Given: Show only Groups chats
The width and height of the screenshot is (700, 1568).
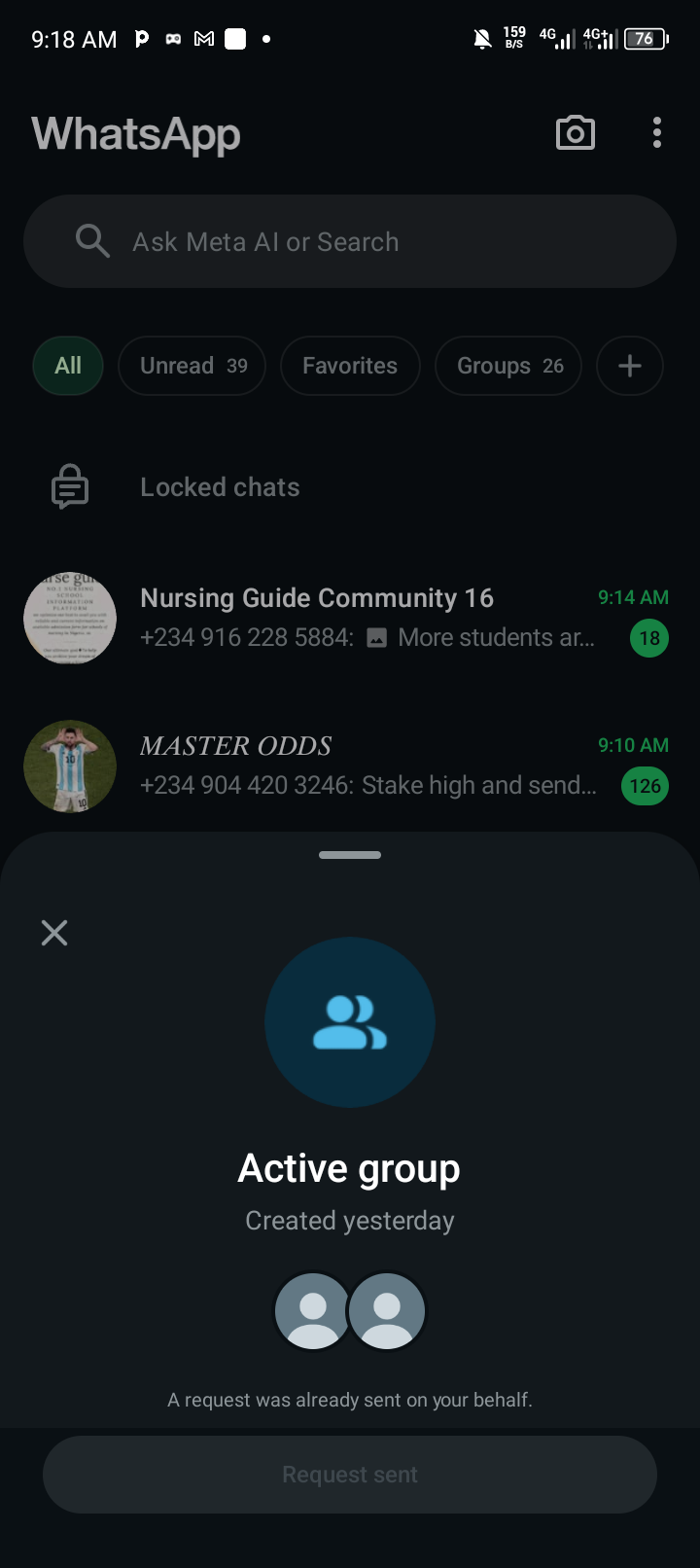Looking at the screenshot, I should pyautogui.click(x=508, y=366).
